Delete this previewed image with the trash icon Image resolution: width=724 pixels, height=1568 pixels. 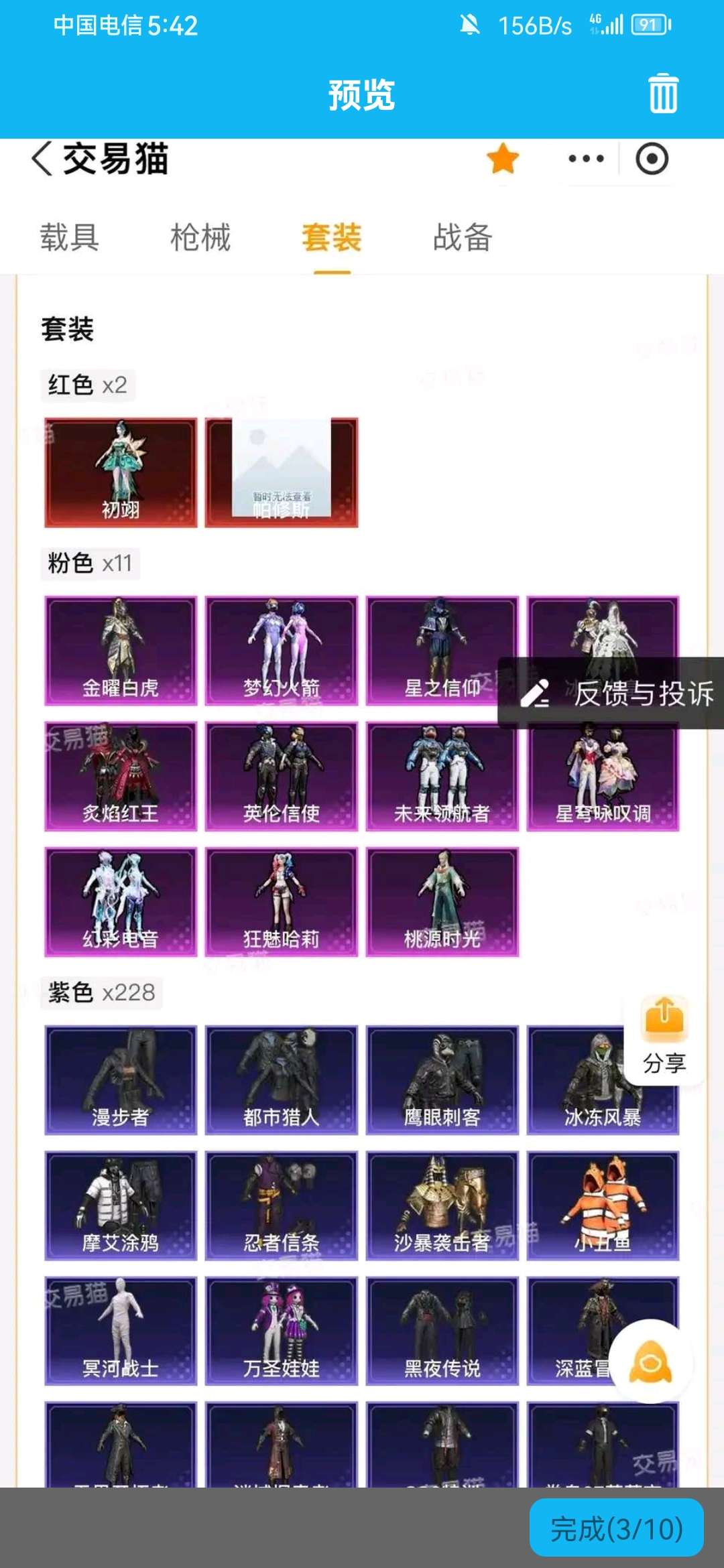click(663, 94)
